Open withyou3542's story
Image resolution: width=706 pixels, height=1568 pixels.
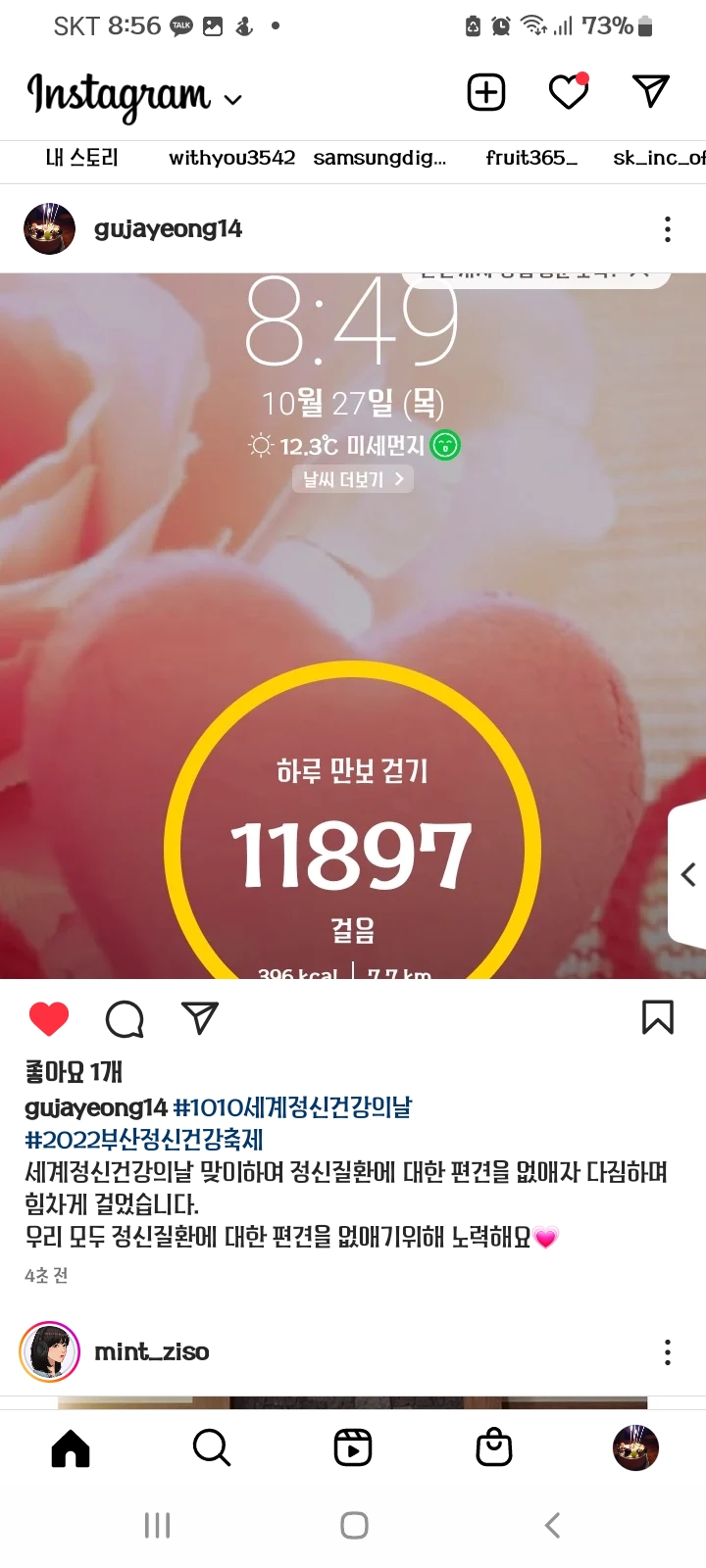tap(231, 158)
